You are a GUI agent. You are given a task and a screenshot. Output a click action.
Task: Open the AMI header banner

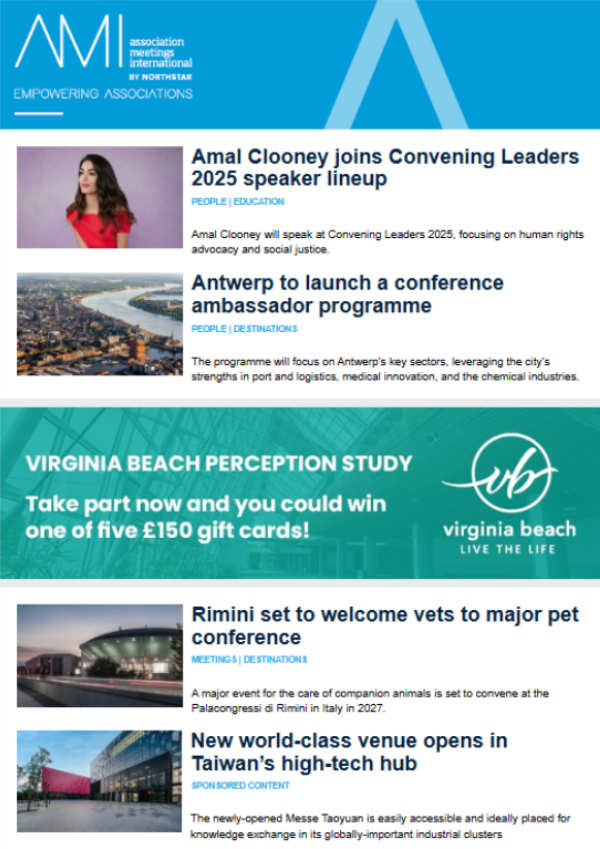coord(300,64)
